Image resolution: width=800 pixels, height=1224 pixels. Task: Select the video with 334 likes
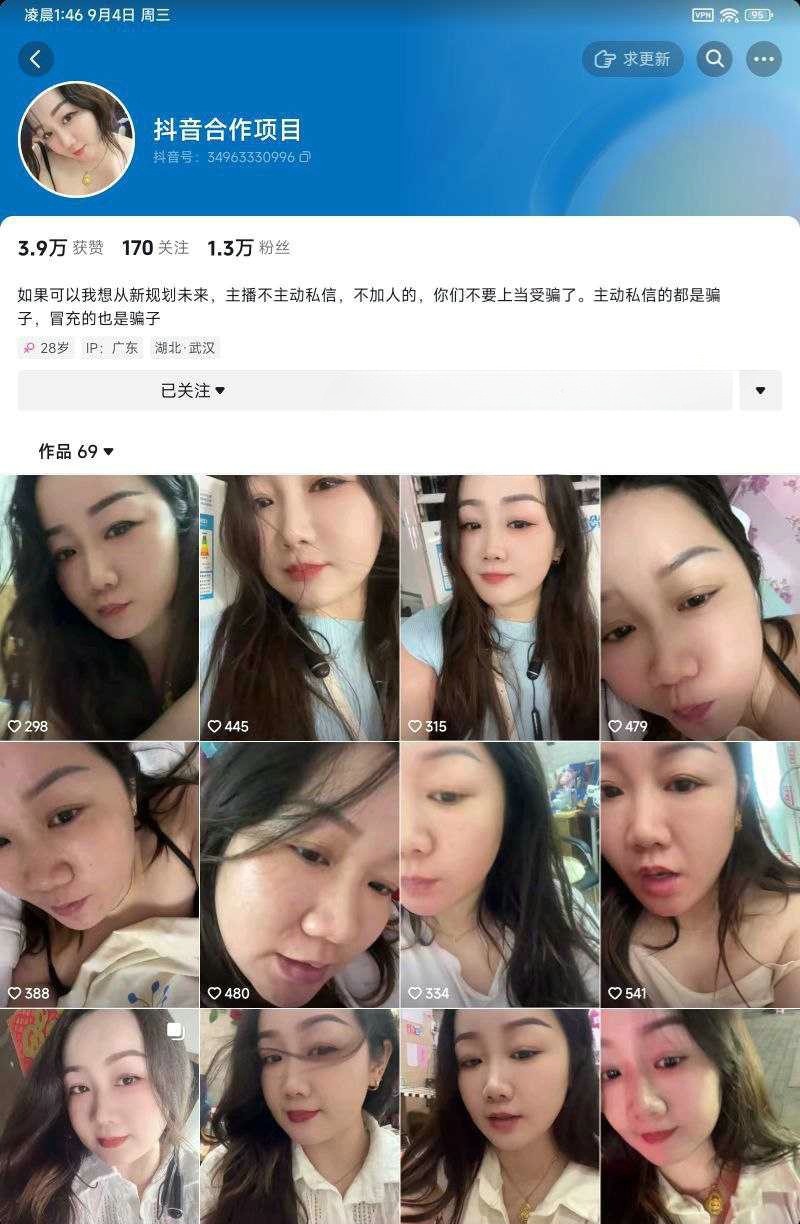[500, 874]
